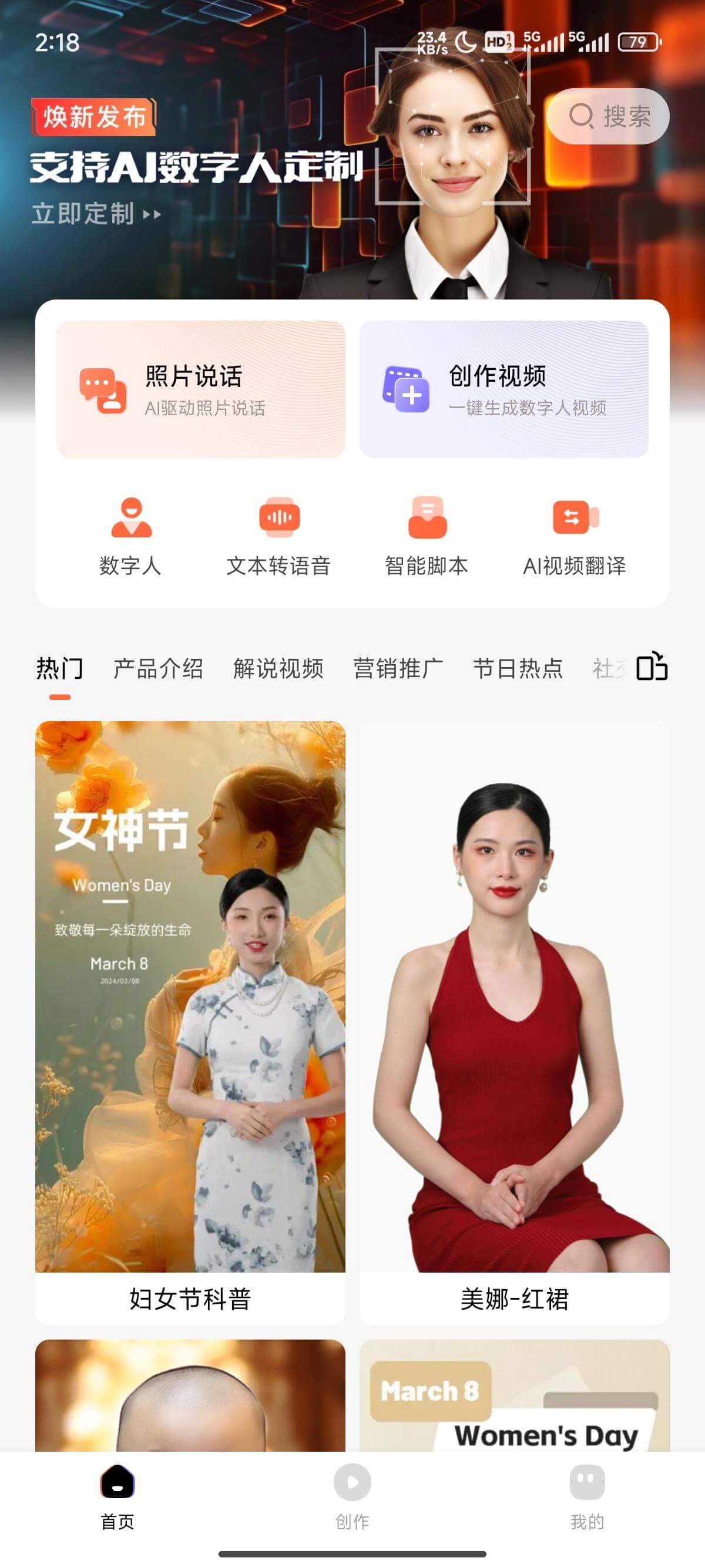Open the 美娜-红裙 template
This screenshot has height=1568, width=705.
coord(515,1021)
